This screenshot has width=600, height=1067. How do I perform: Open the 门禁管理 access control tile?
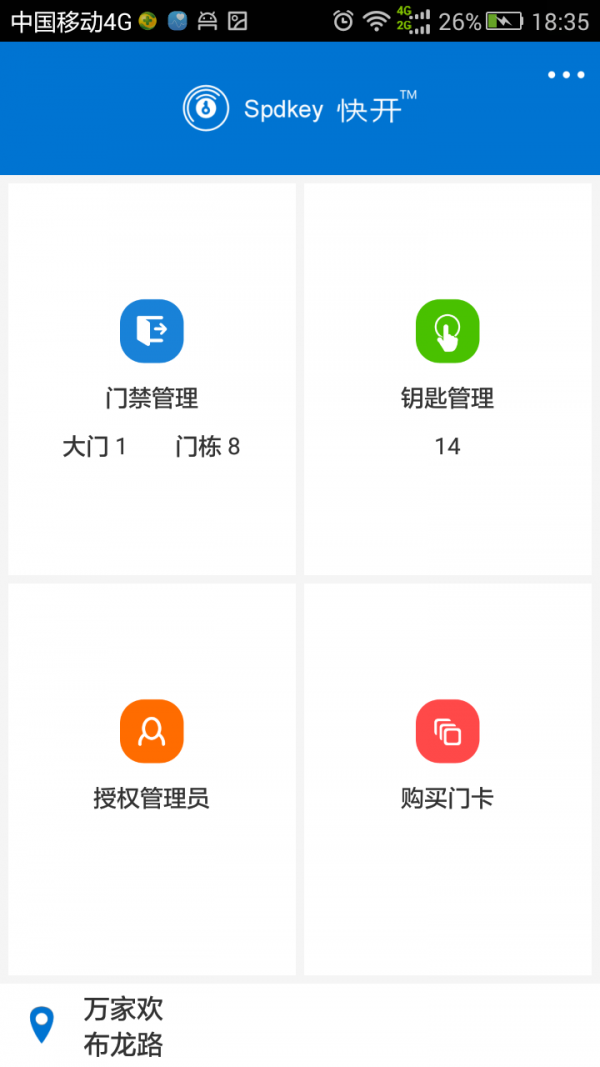pos(152,379)
